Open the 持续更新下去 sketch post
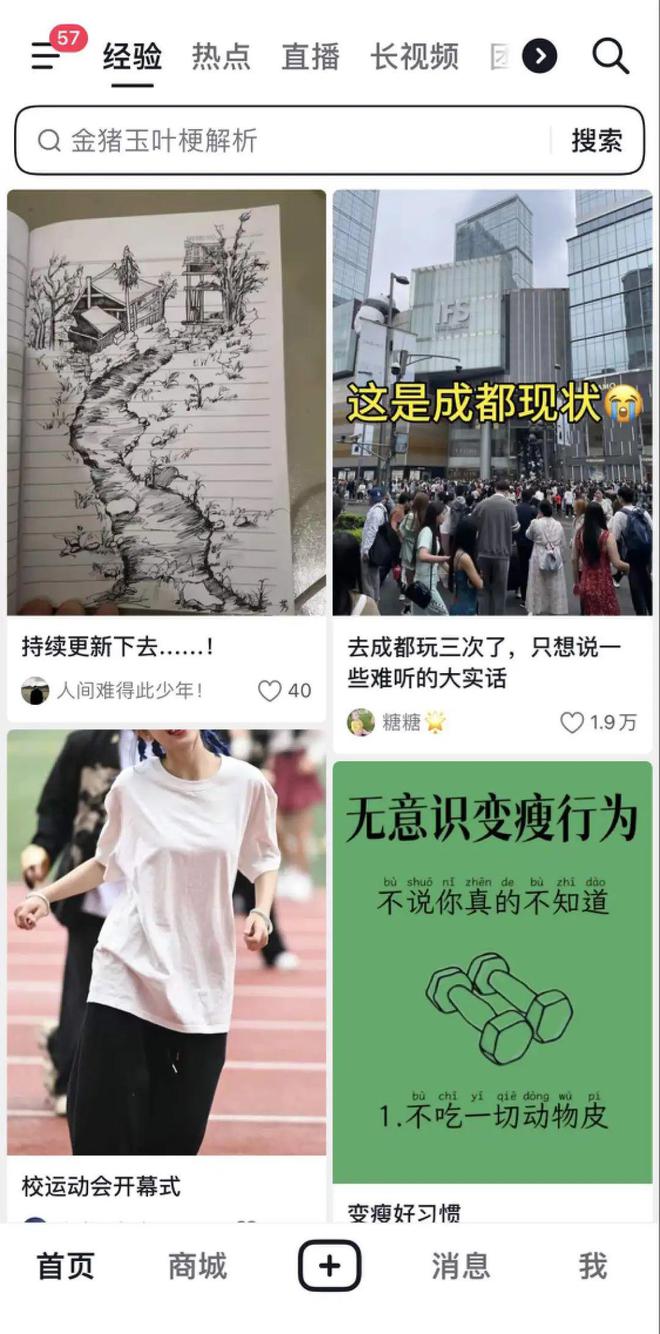The height and width of the screenshot is (1334, 660). pyautogui.click(x=167, y=402)
